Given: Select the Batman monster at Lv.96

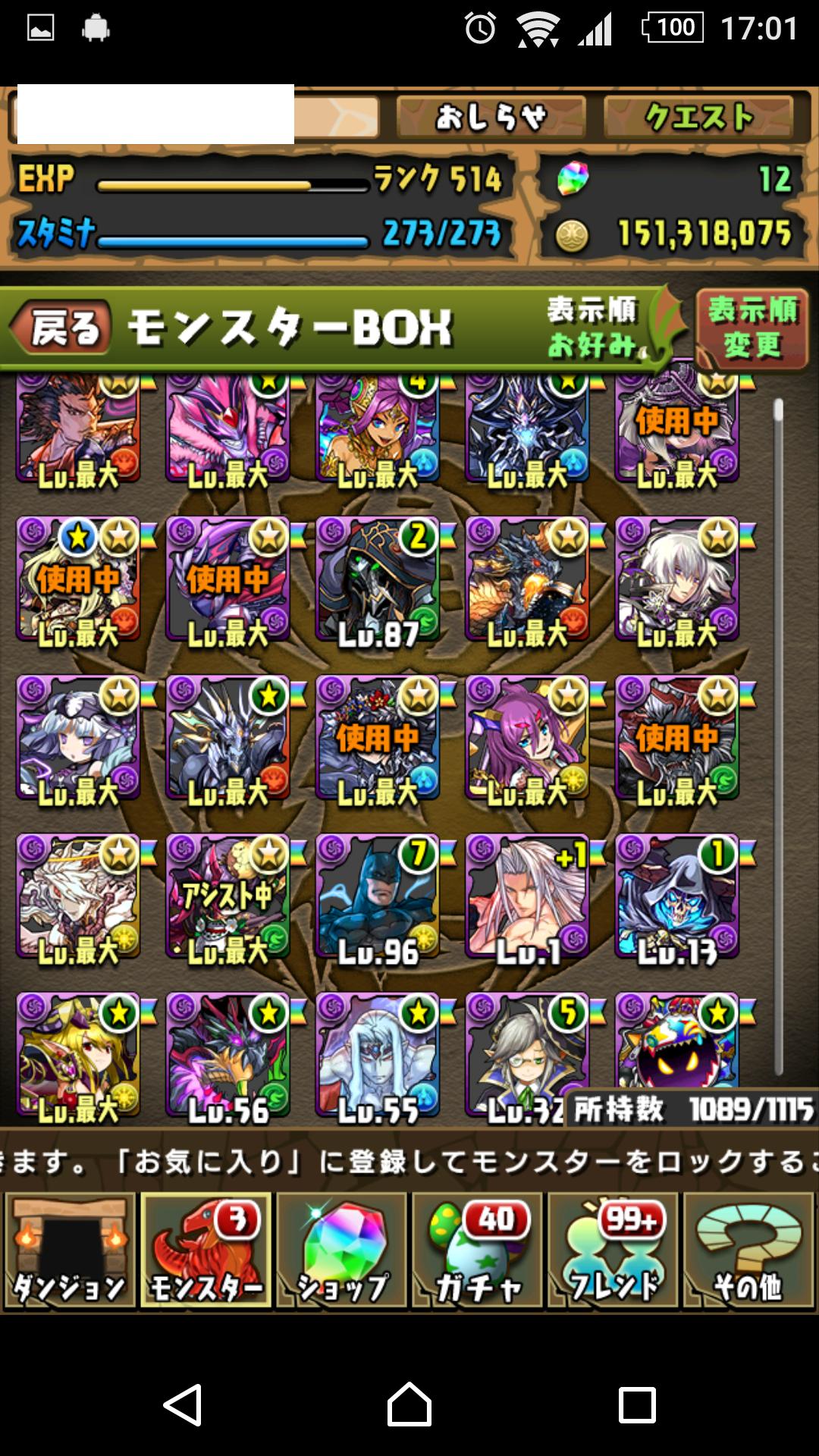Looking at the screenshot, I should click(x=378, y=898).
